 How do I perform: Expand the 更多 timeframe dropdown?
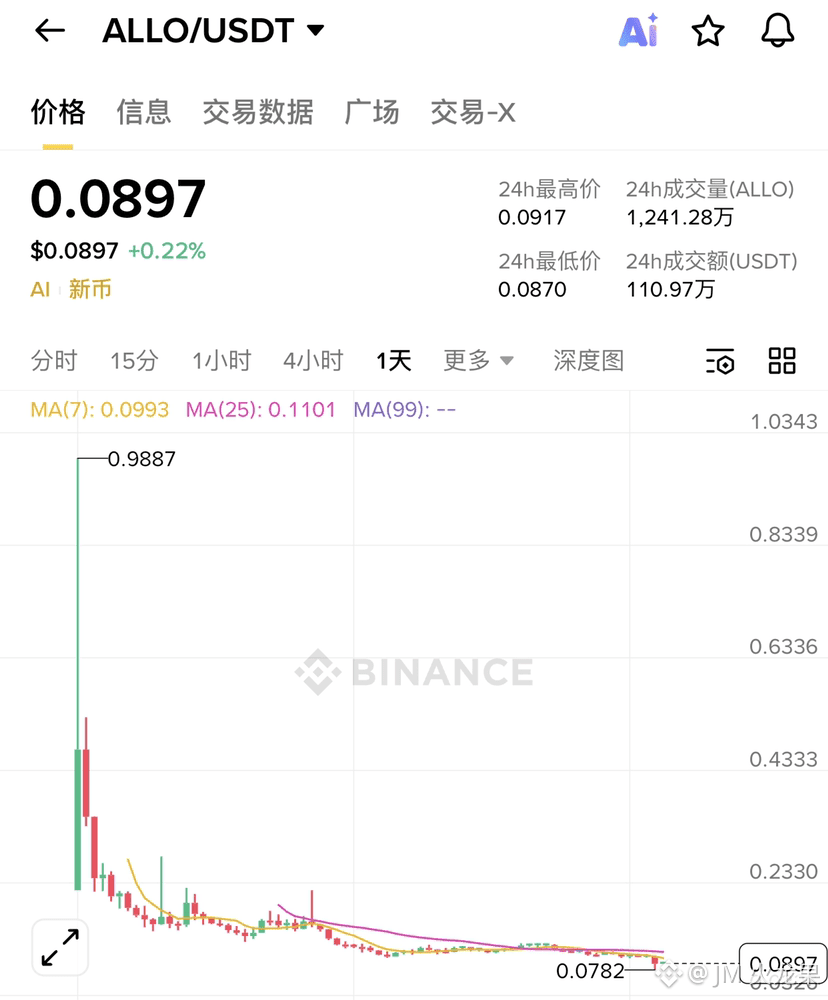(478, 361)
